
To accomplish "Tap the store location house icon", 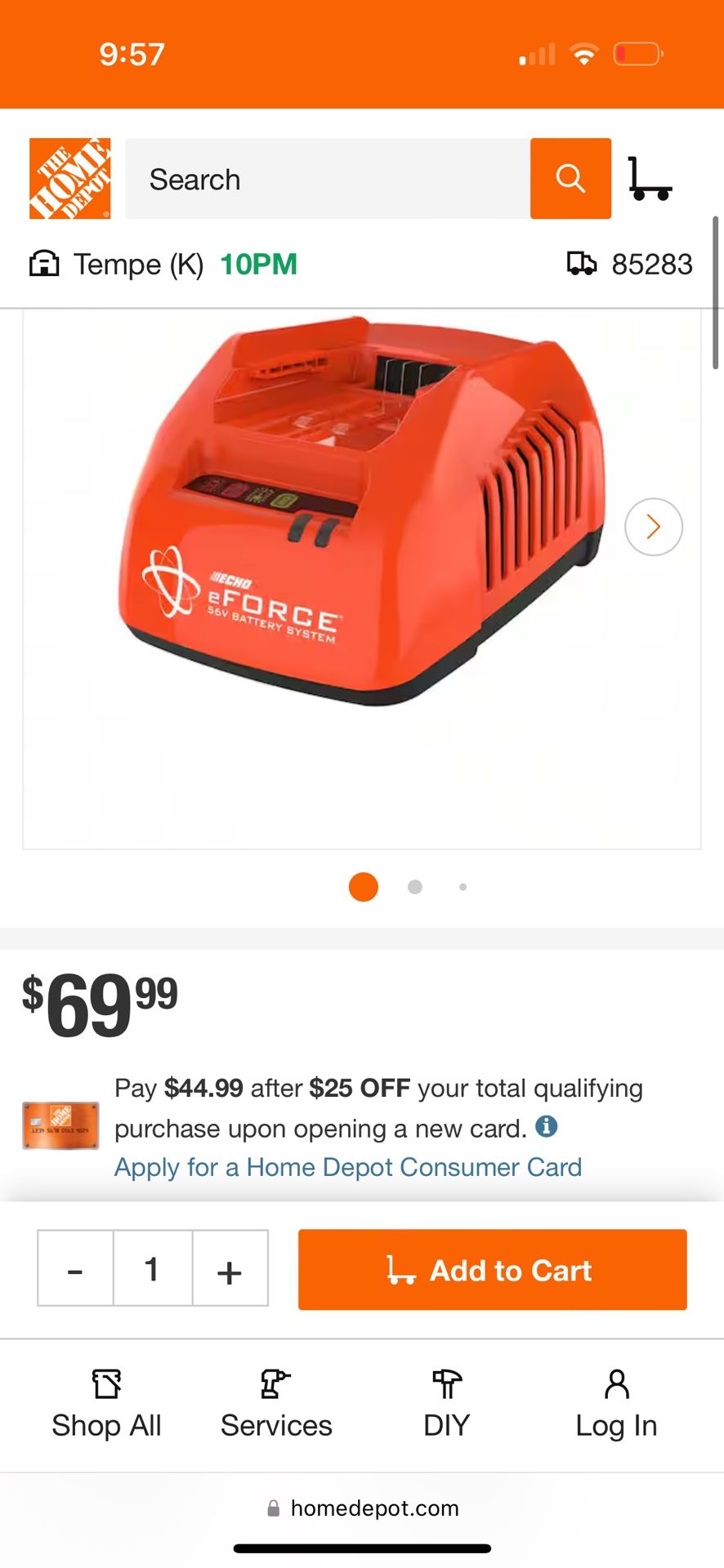I will point(45,263).
